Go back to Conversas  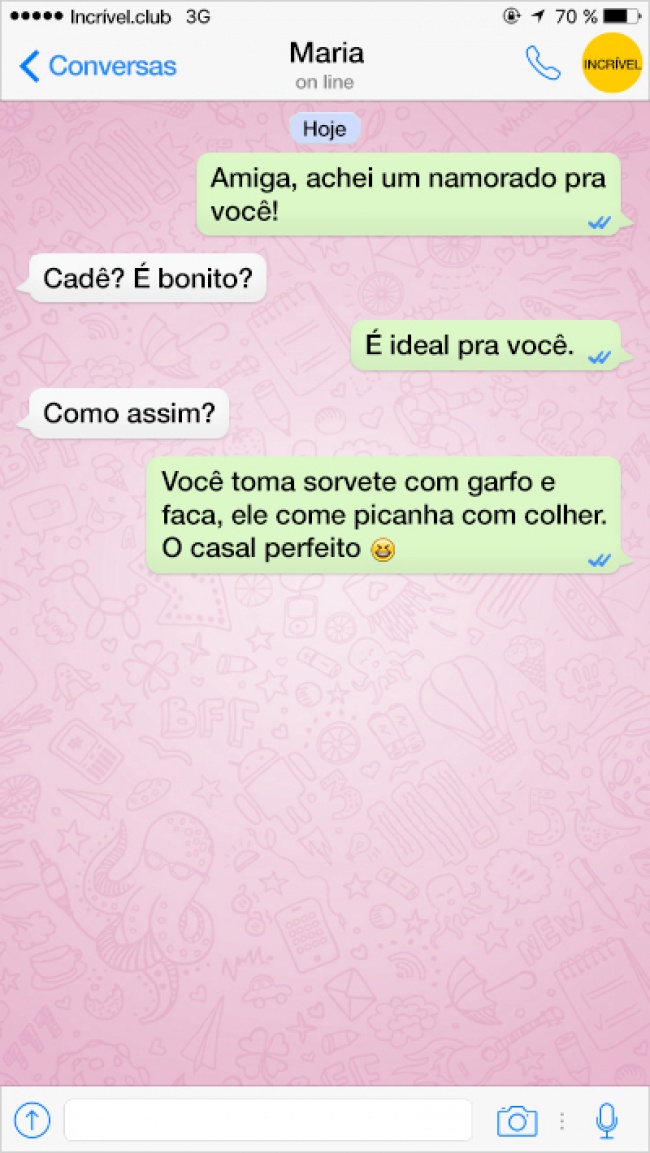pyautogui.click(x=97, y=67)
